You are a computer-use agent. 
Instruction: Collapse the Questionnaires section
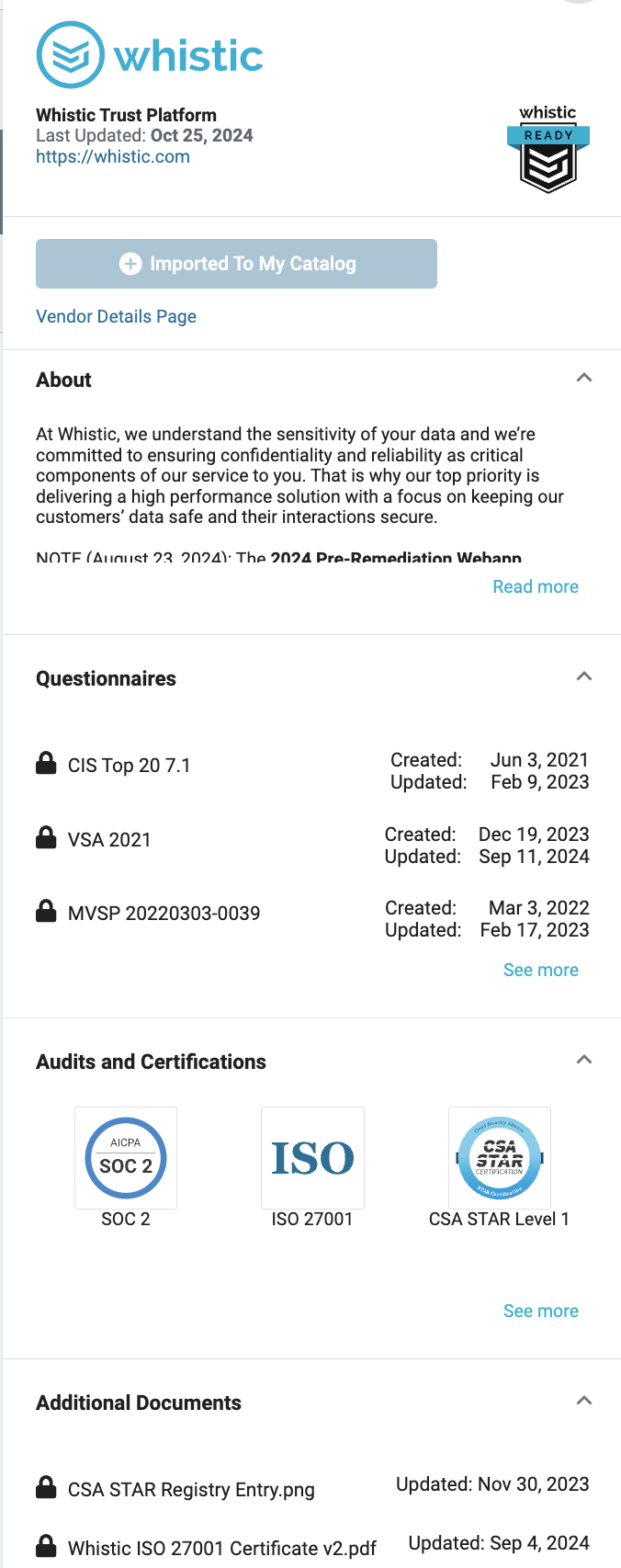pyautogui.click(x=583, y=677)
